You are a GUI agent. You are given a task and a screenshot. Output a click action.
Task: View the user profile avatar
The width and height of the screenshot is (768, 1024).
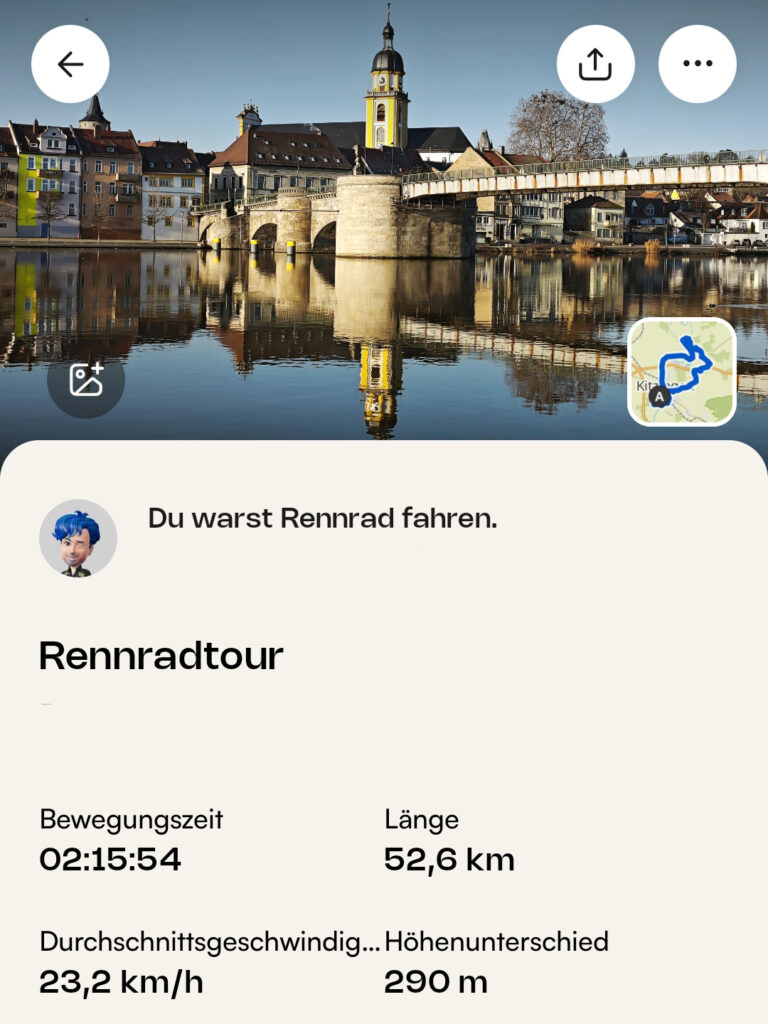pos(78,538)
